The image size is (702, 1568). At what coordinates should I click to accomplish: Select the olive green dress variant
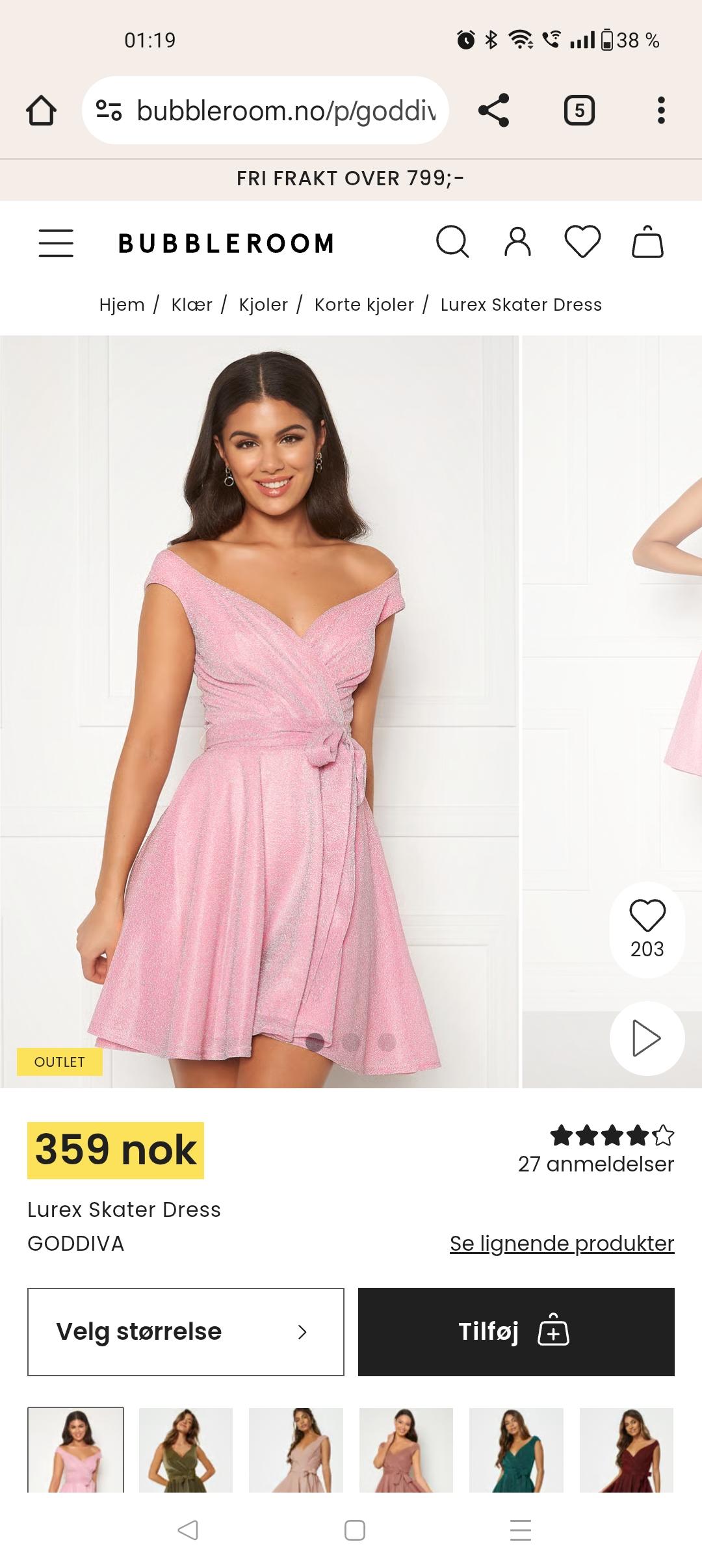point(186,1450)
